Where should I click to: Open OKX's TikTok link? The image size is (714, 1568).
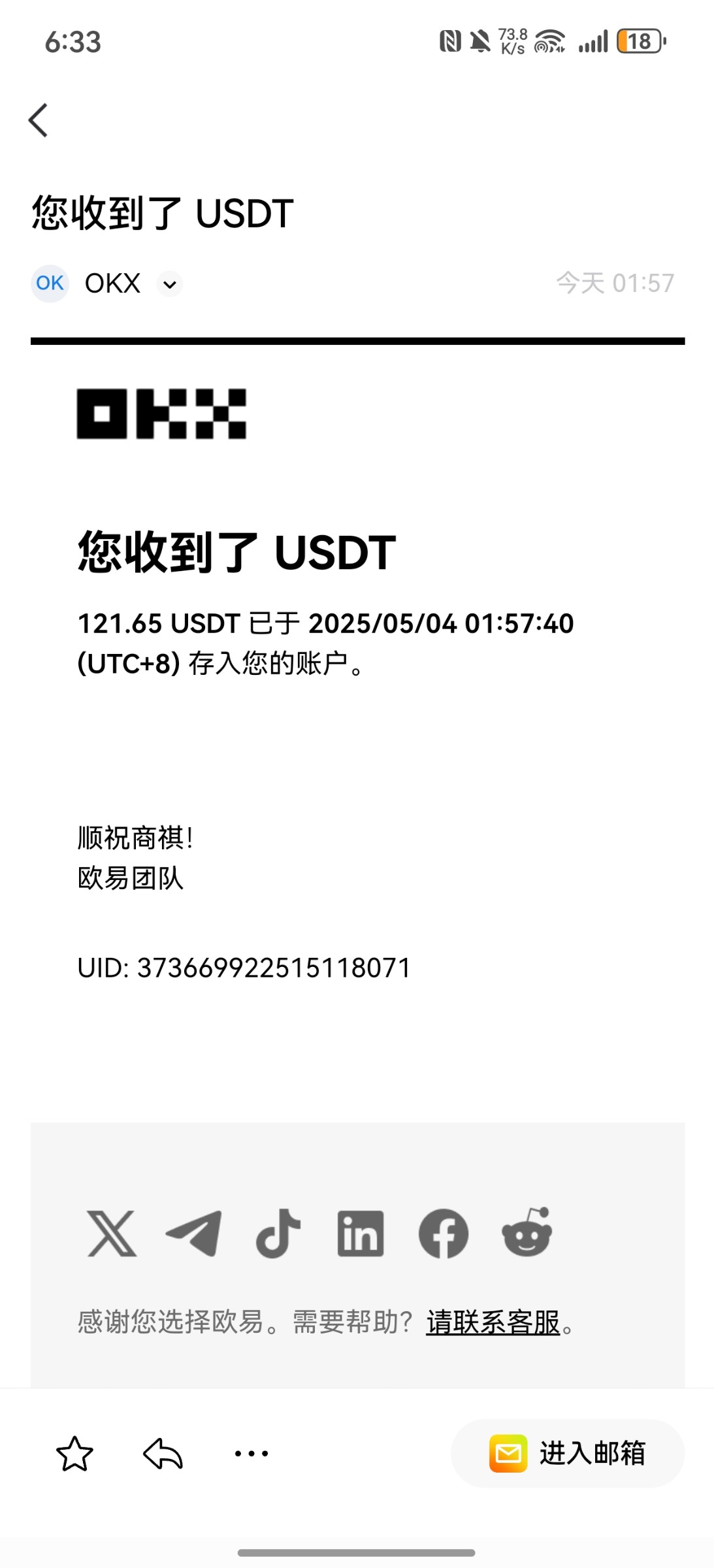278,1233
